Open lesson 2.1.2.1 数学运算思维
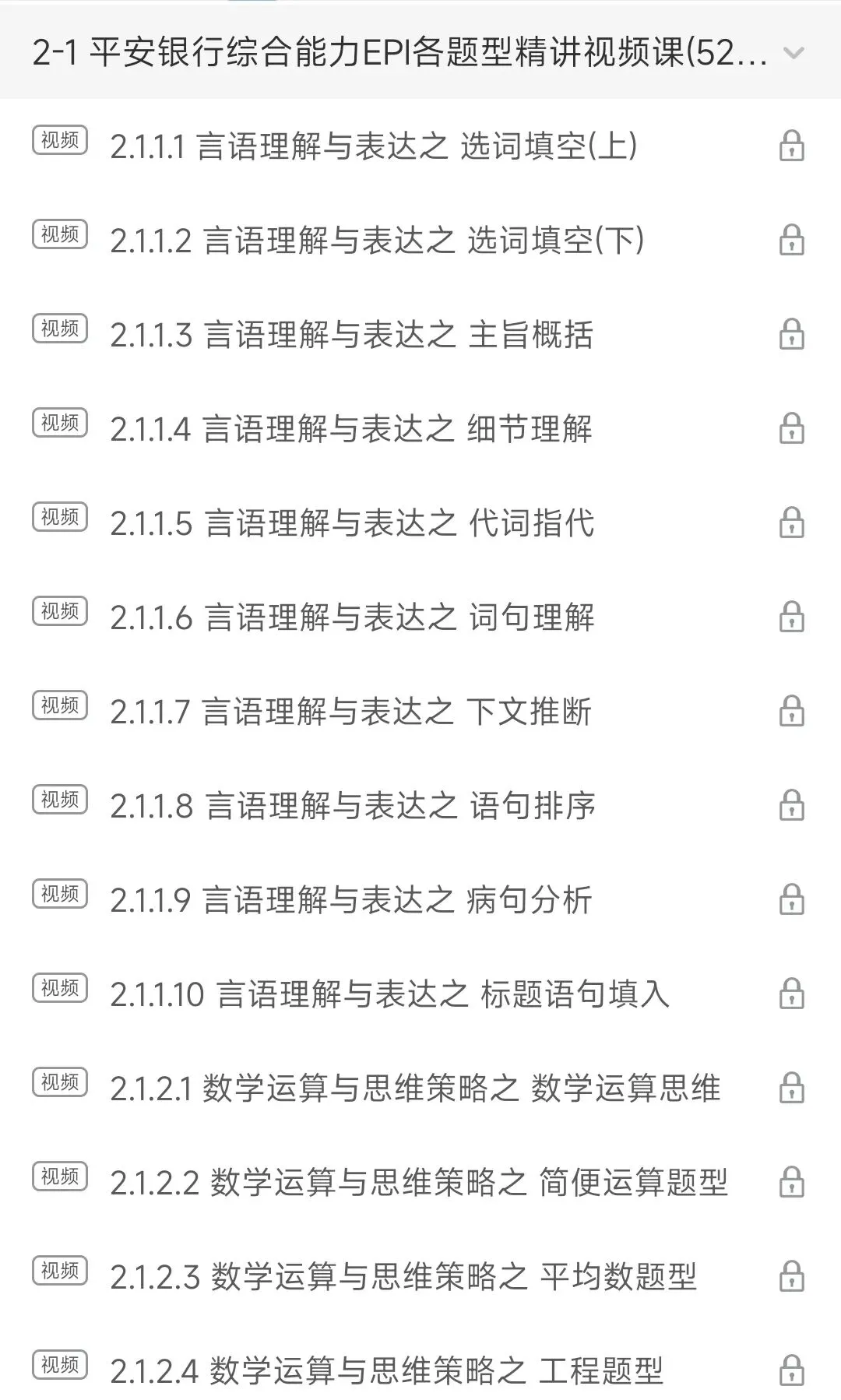Screen dimensions: 841x1400 415,1089
